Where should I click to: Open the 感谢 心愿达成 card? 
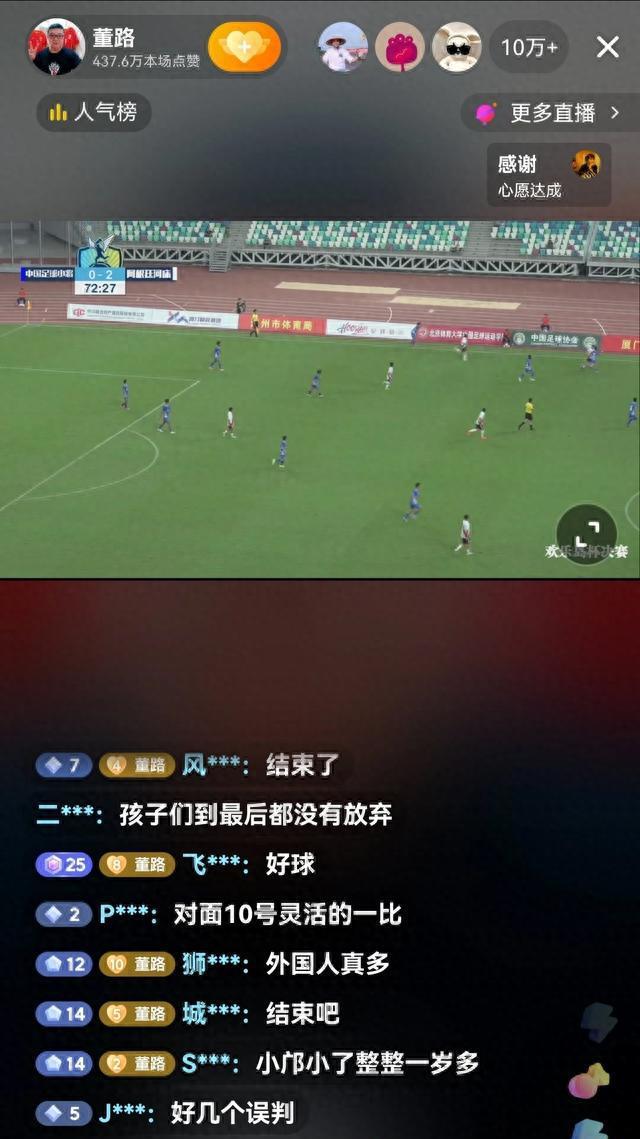click(x=548, y=175)
